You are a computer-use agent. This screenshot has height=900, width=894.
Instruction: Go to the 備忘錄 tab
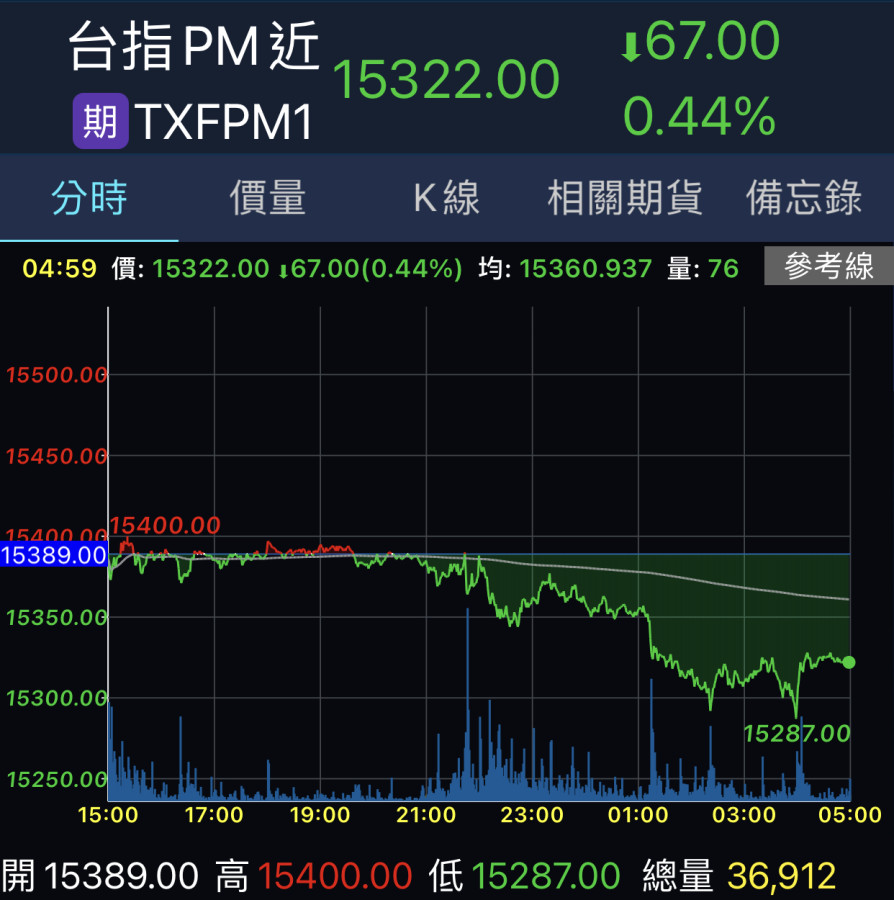(804, 198)
